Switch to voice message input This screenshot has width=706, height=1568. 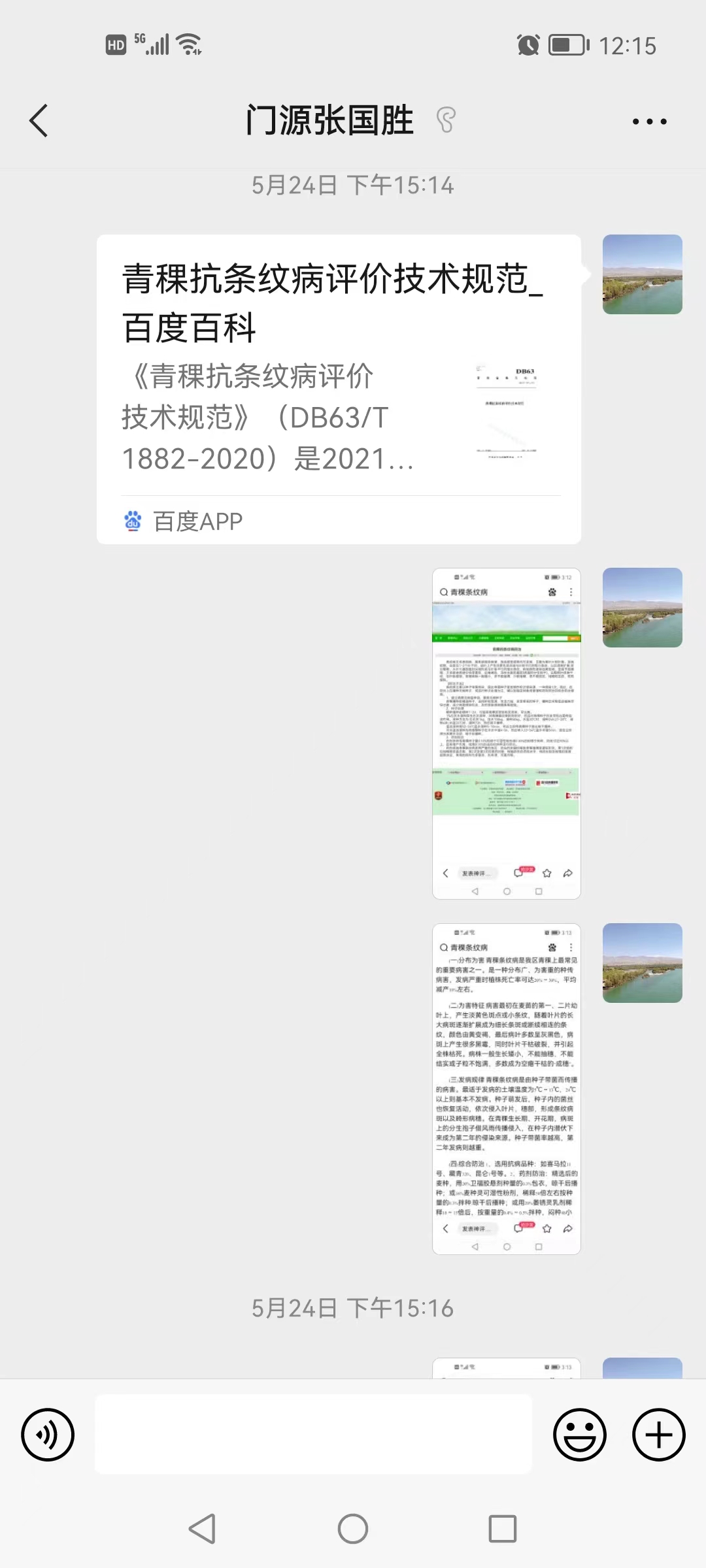coord(48,1435)
